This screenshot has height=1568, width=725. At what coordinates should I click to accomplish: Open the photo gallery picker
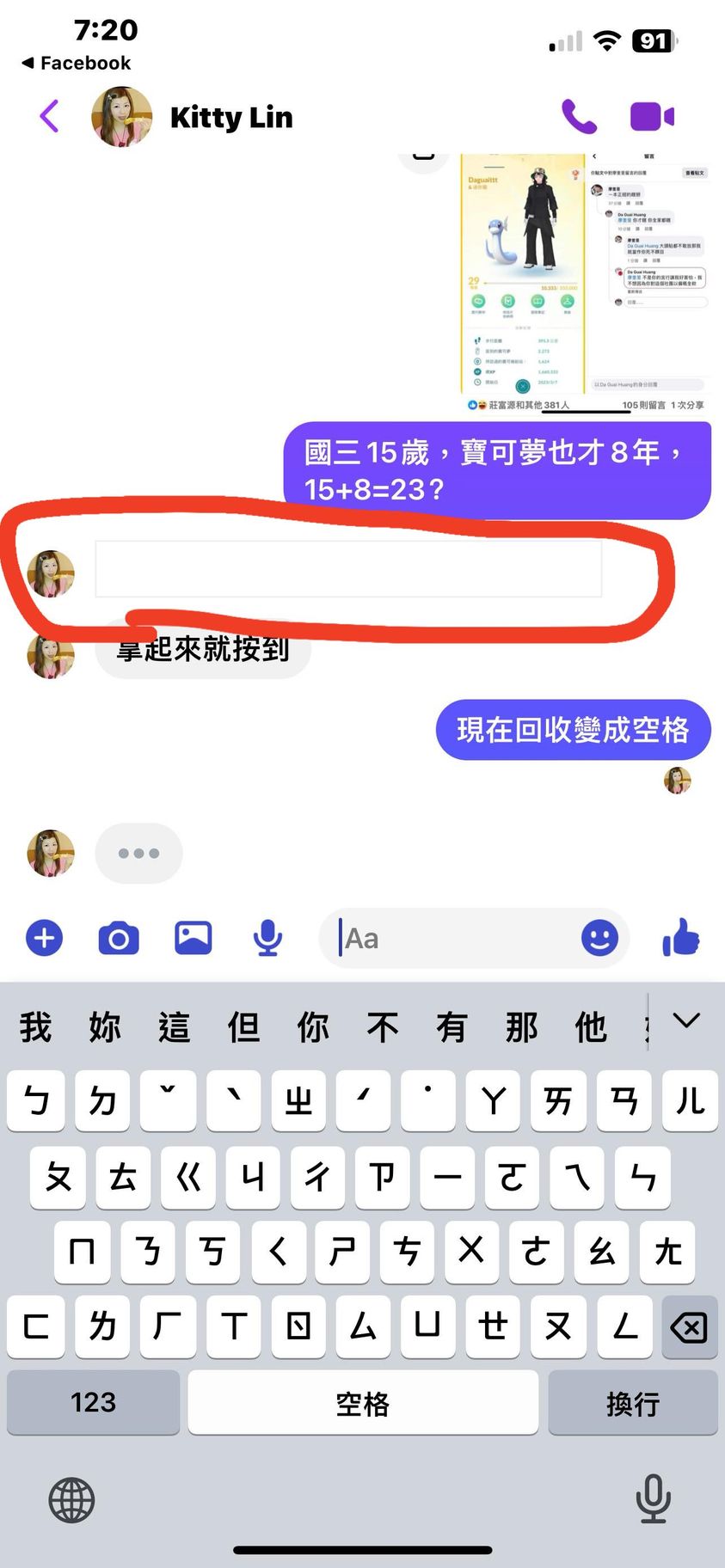(194, 938)
